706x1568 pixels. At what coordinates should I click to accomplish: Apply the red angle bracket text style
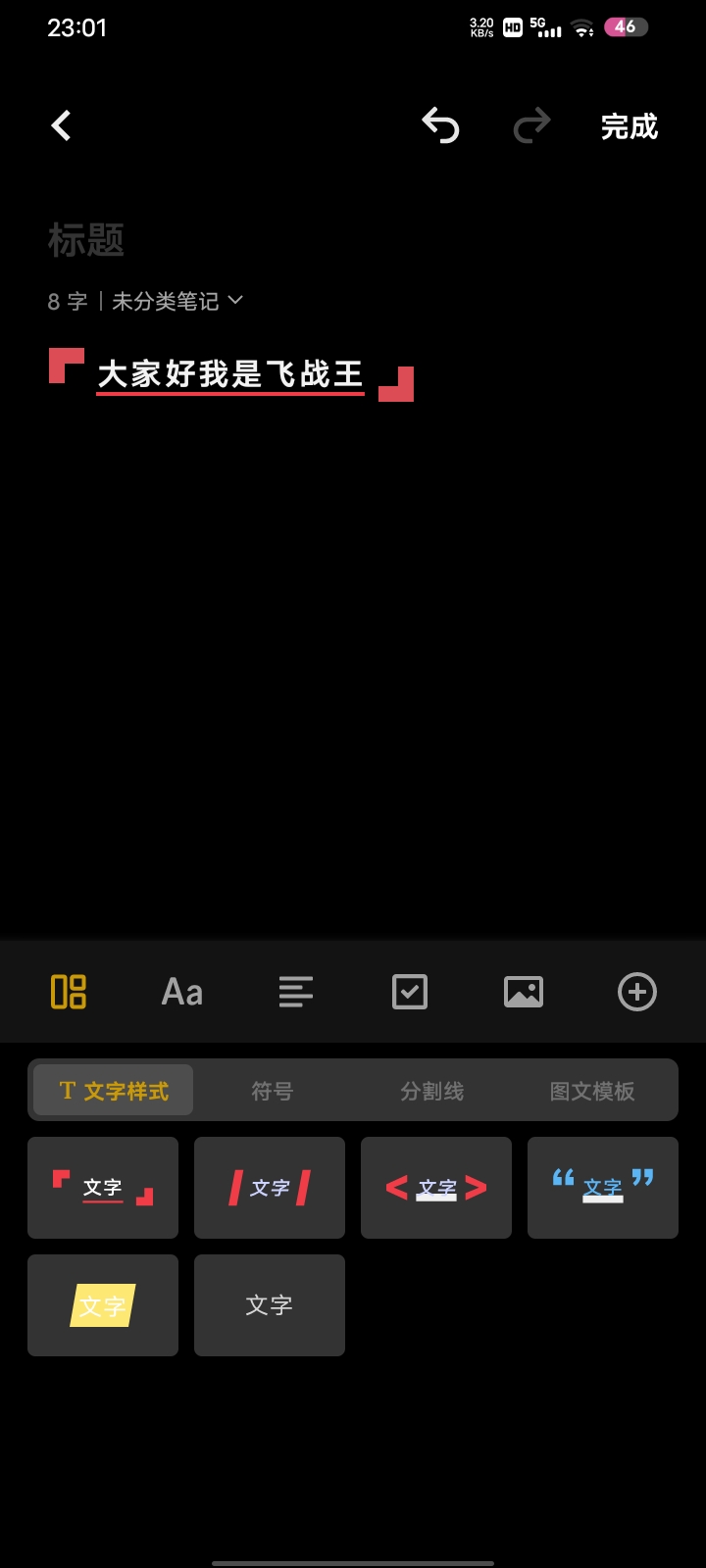click(x=436, y=1188)
